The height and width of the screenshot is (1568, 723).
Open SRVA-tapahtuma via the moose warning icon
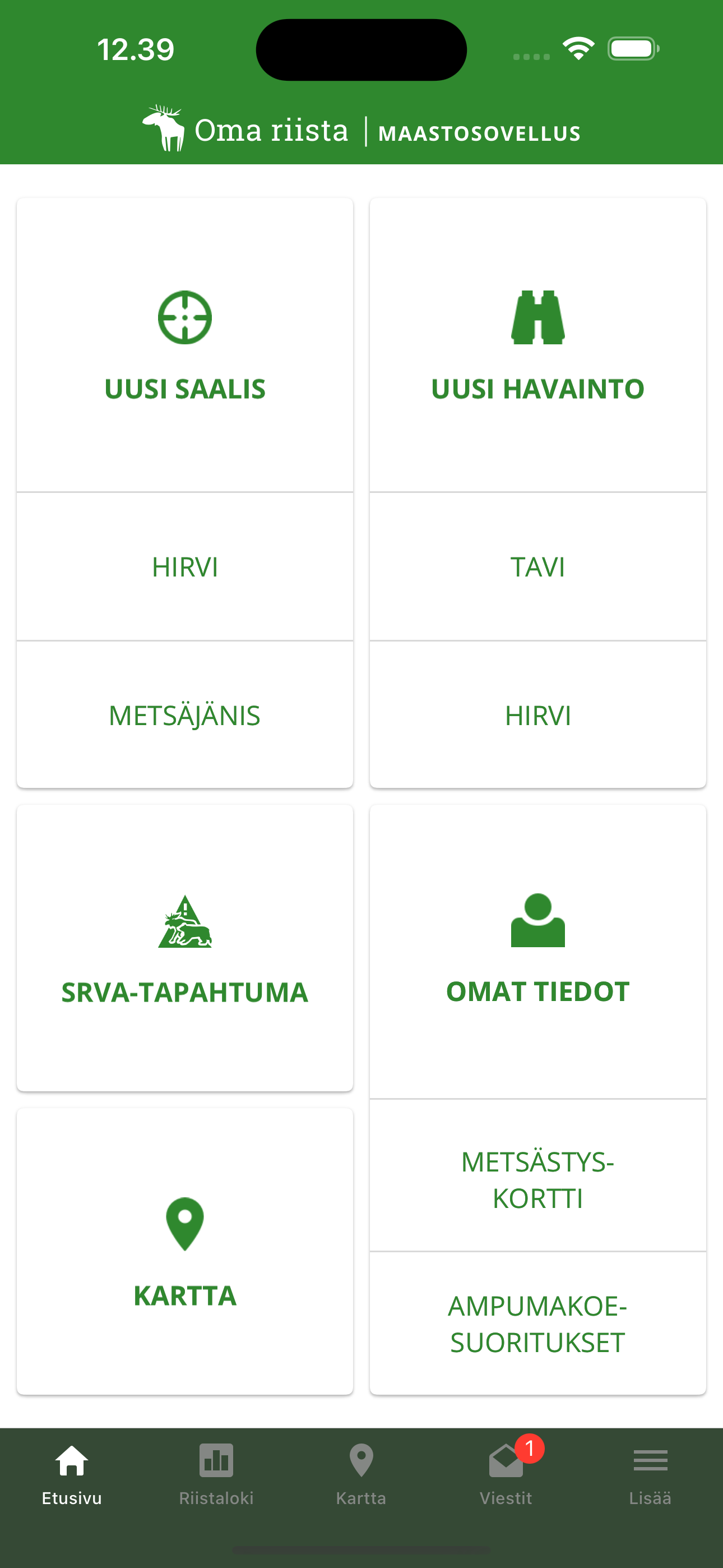[186, 922]
